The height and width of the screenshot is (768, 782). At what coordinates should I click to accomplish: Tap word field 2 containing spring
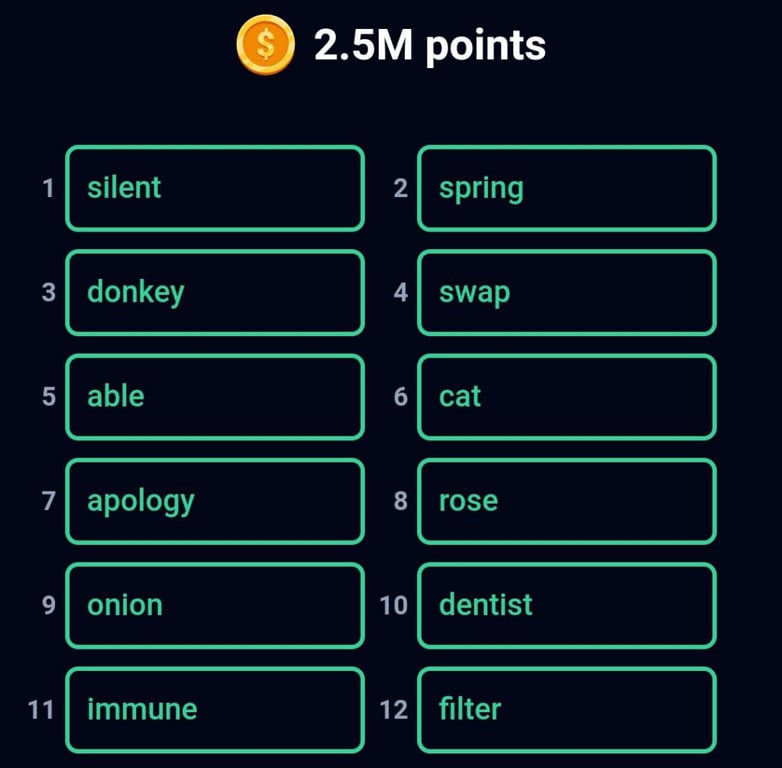tap(566, 188)
